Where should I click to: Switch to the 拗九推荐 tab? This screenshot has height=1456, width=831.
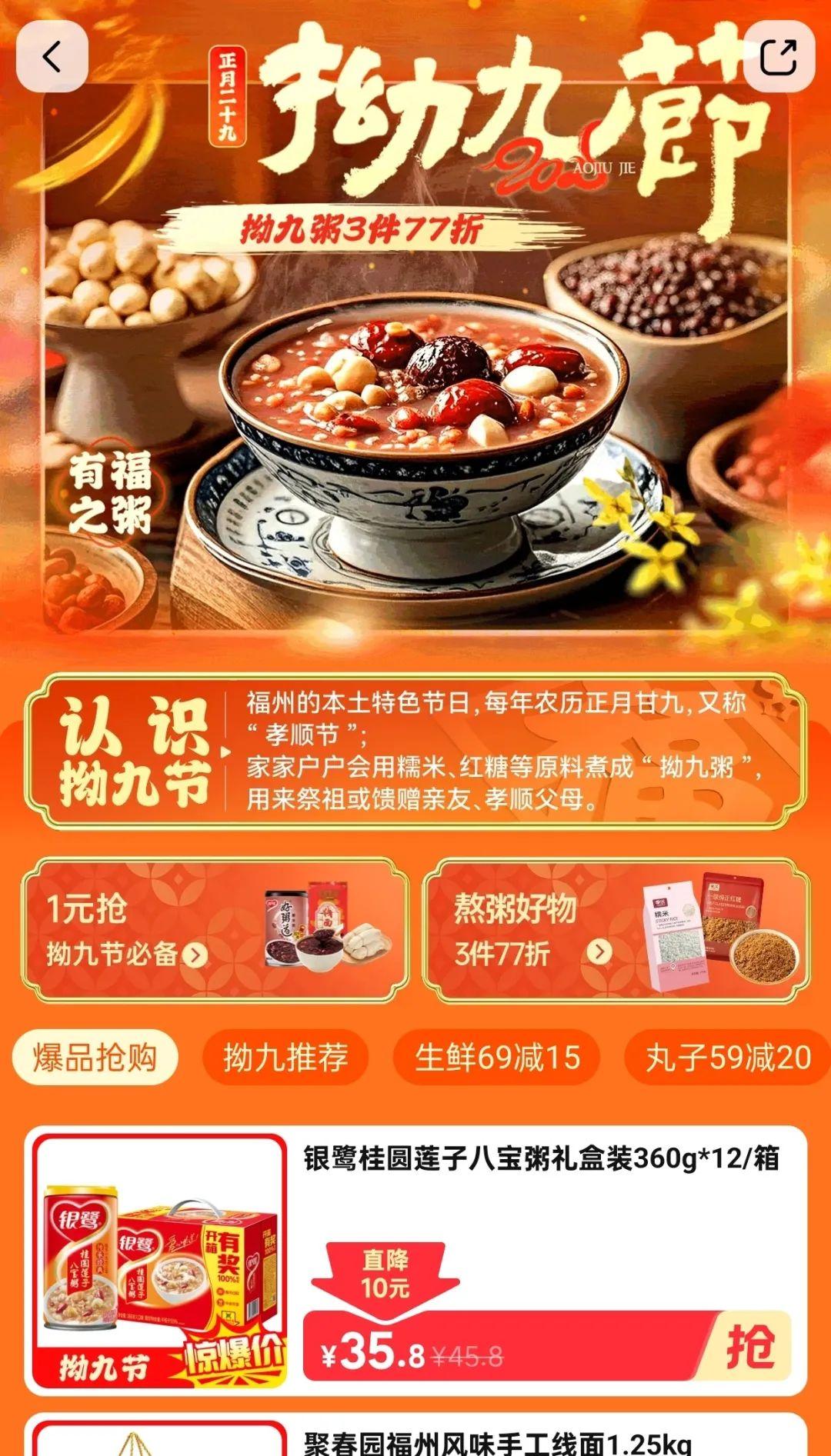pos(285,1058)
